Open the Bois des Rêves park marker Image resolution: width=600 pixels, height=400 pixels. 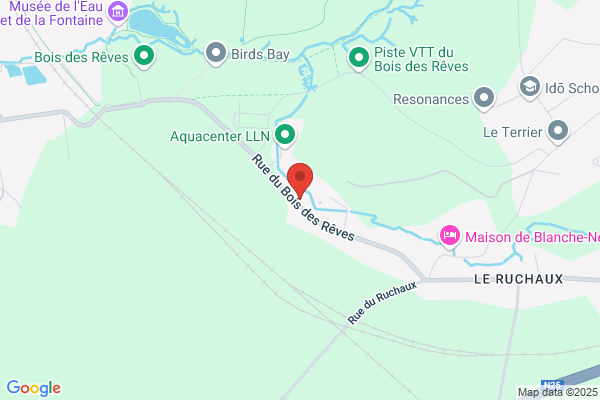[x=144, y=57]
